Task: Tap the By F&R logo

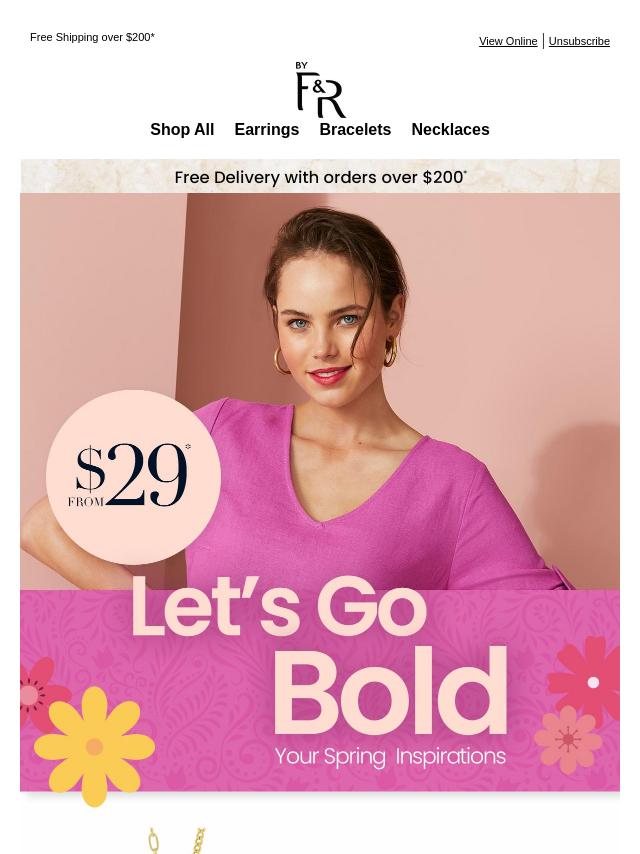Action: 320,90
